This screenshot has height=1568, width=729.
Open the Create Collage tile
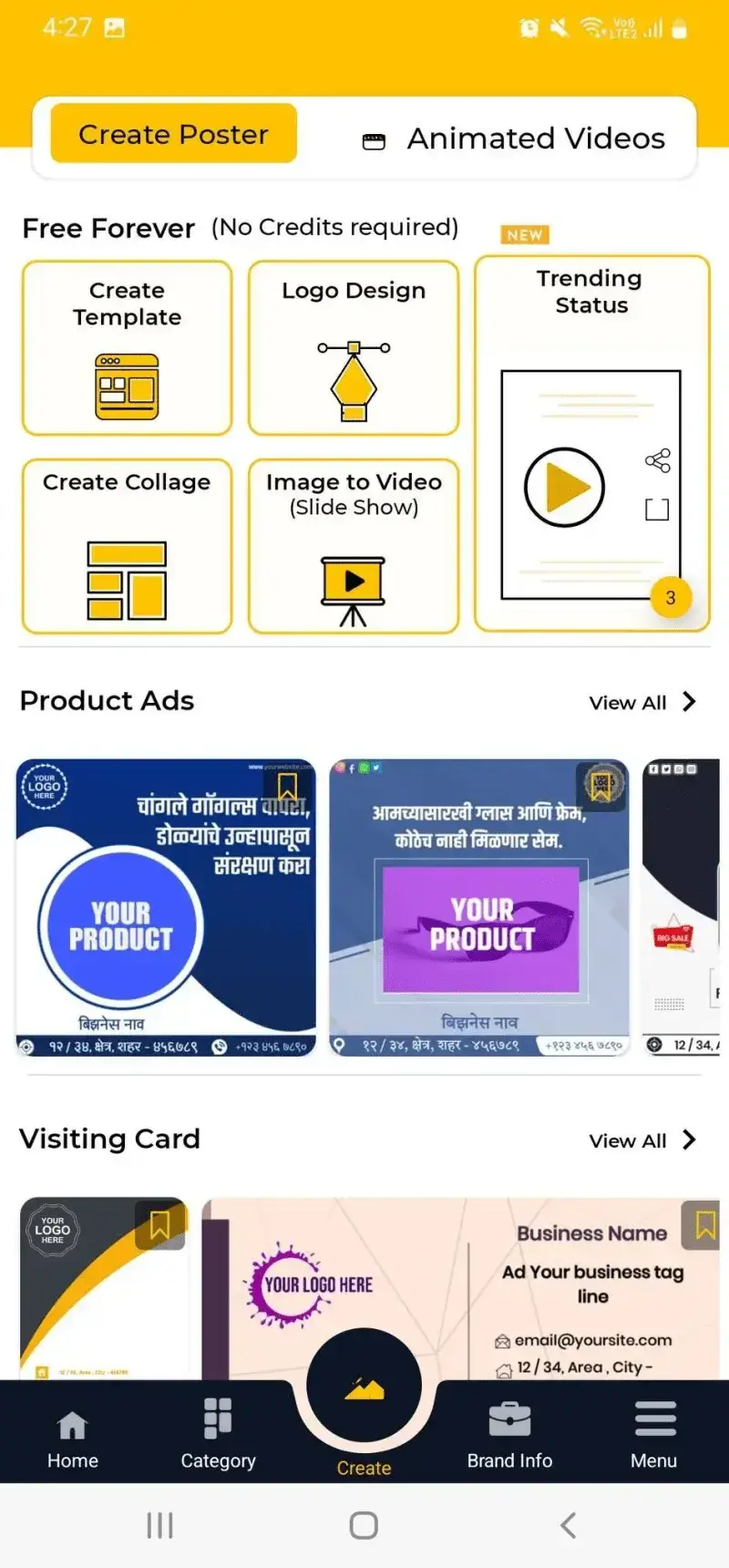pyautogui.click(x=127, y=546)
